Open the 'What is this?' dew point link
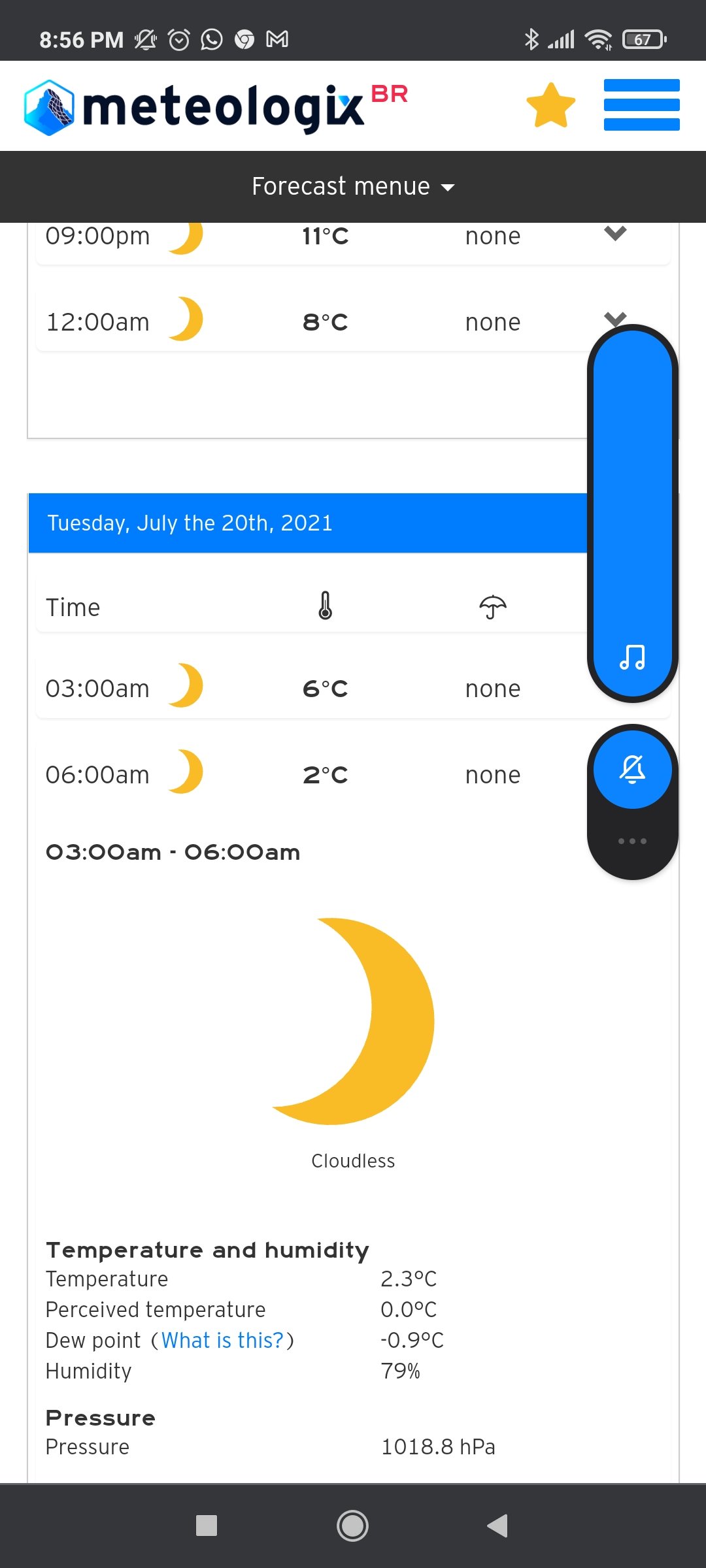The height and width of the screenshot is (1568, 706). click(x=222, y=1340)
